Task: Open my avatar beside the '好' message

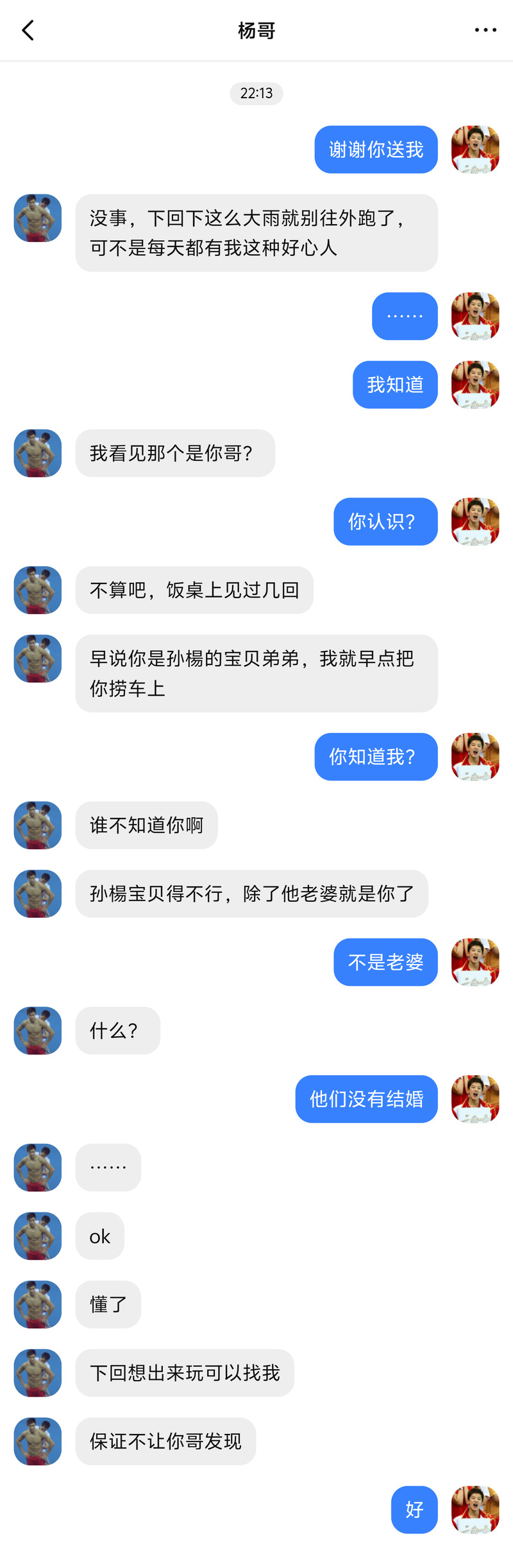Action: click(x=475, y=1510)
